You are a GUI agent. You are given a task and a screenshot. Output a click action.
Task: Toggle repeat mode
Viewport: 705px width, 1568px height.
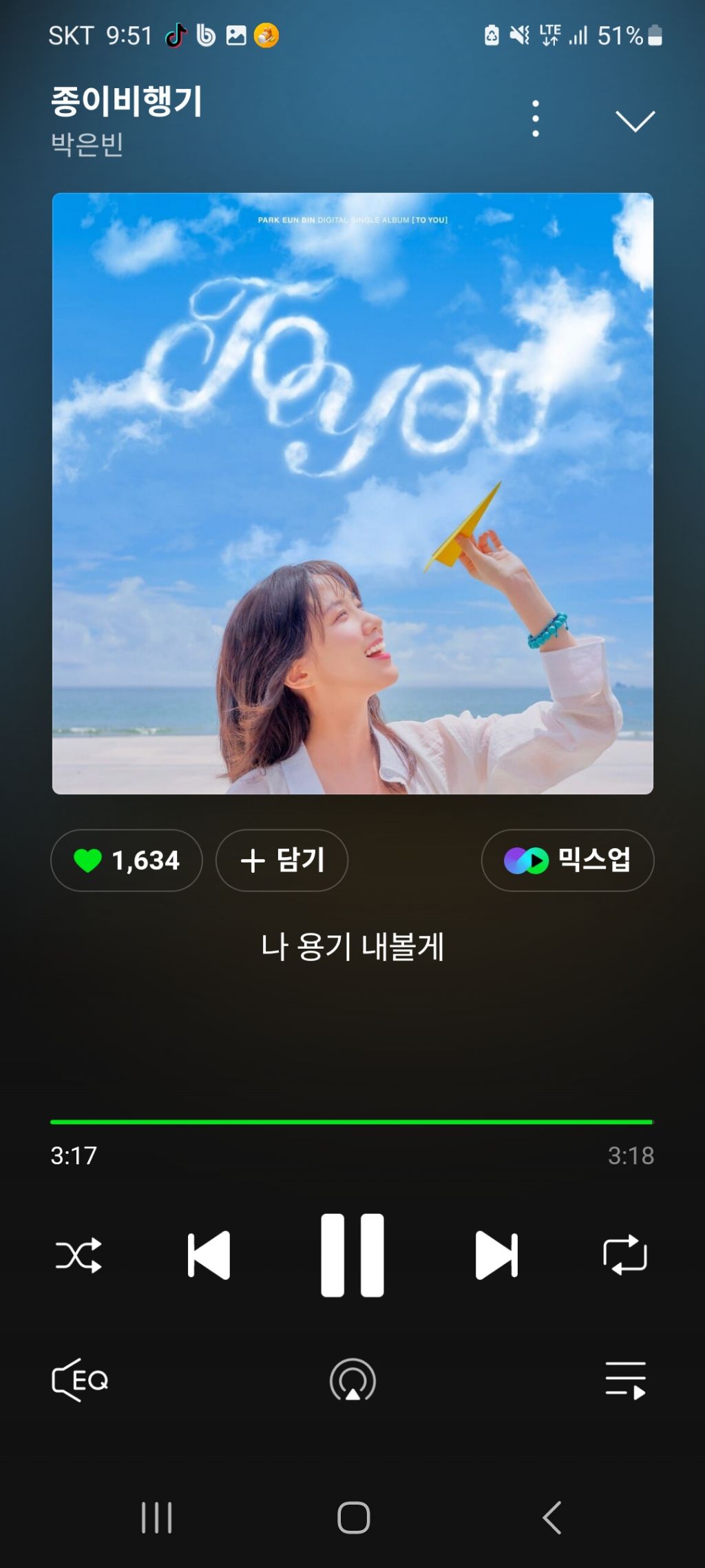625,1255
